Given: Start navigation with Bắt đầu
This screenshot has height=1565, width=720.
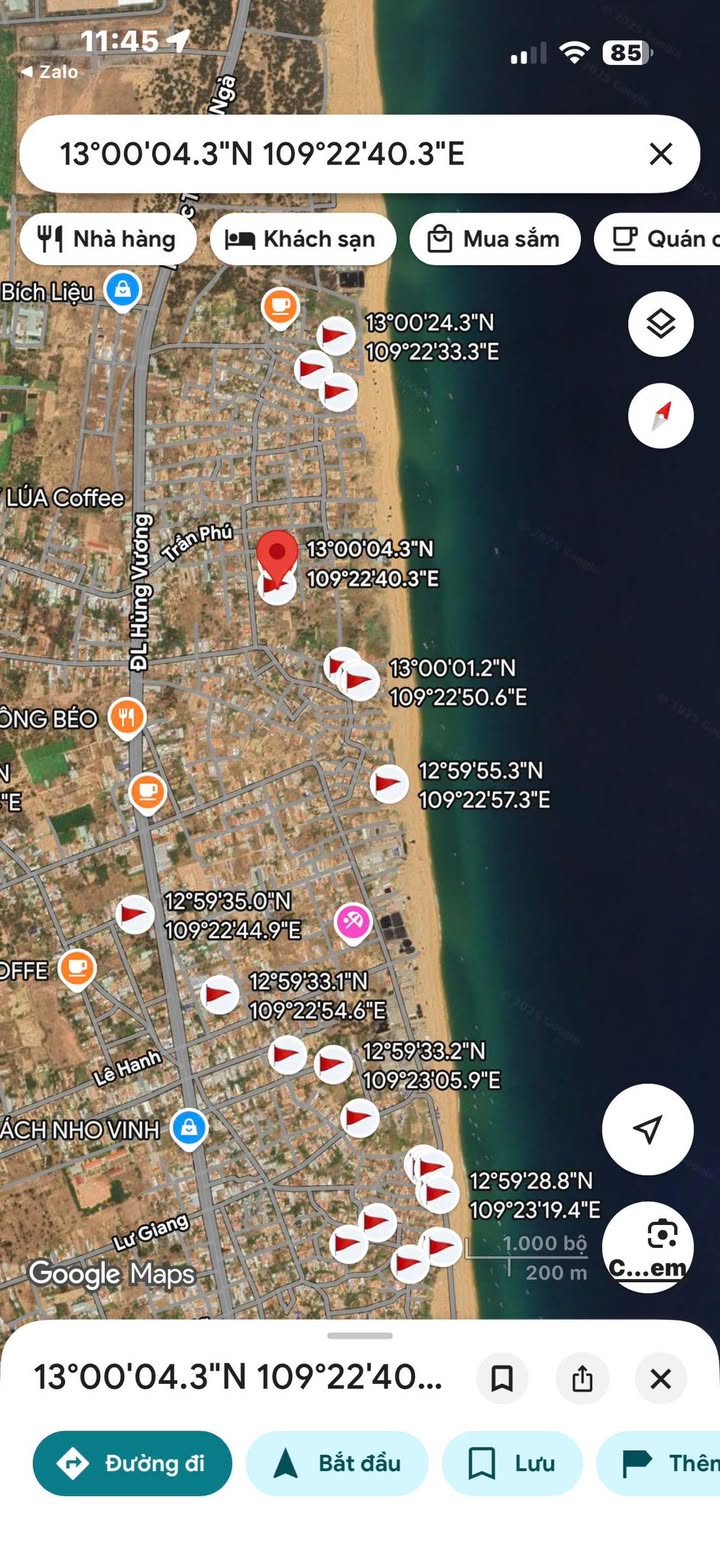Looking at the screenshot, I should pyautogui.click(x=337, y=1463).
